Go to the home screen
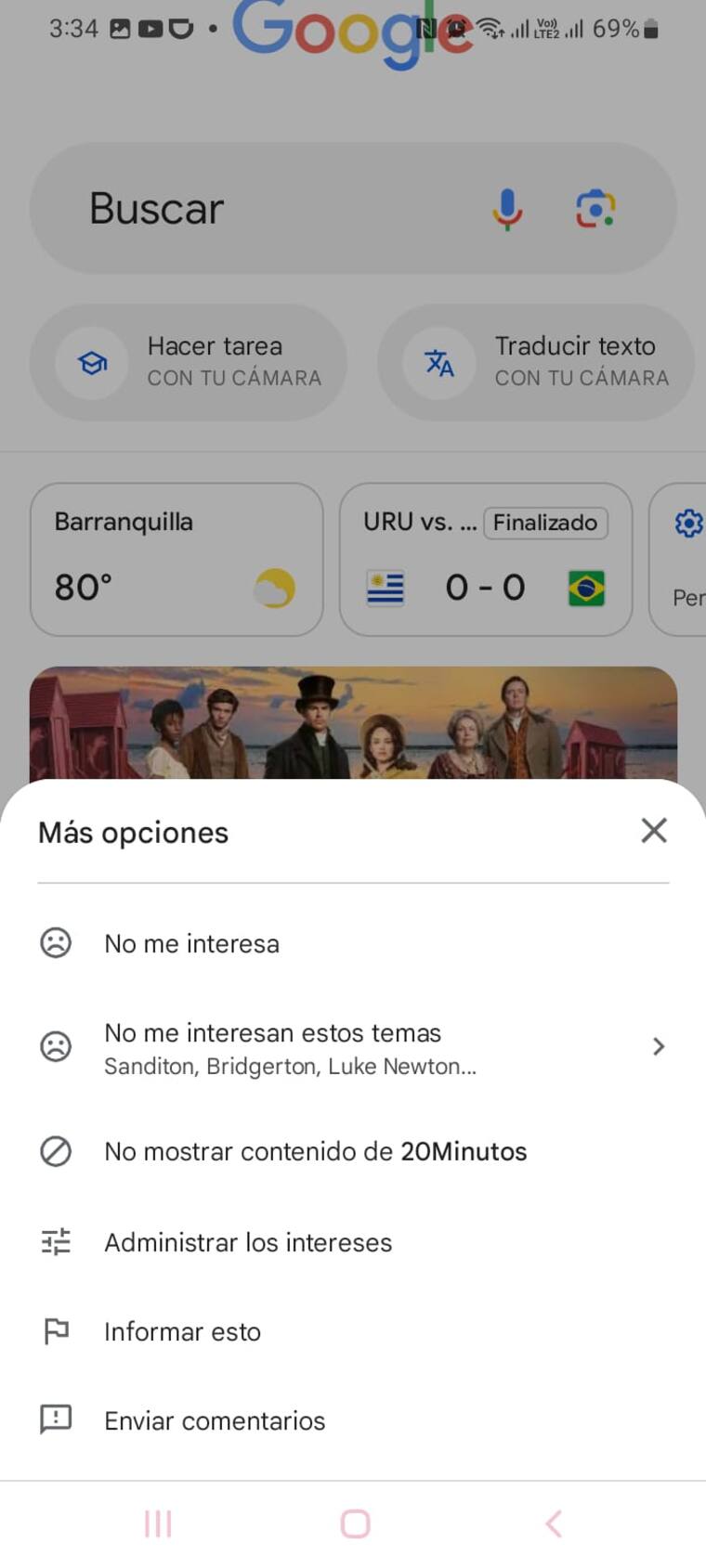706x1568 pixels. pyautogui.click(x=355, y=1523)
